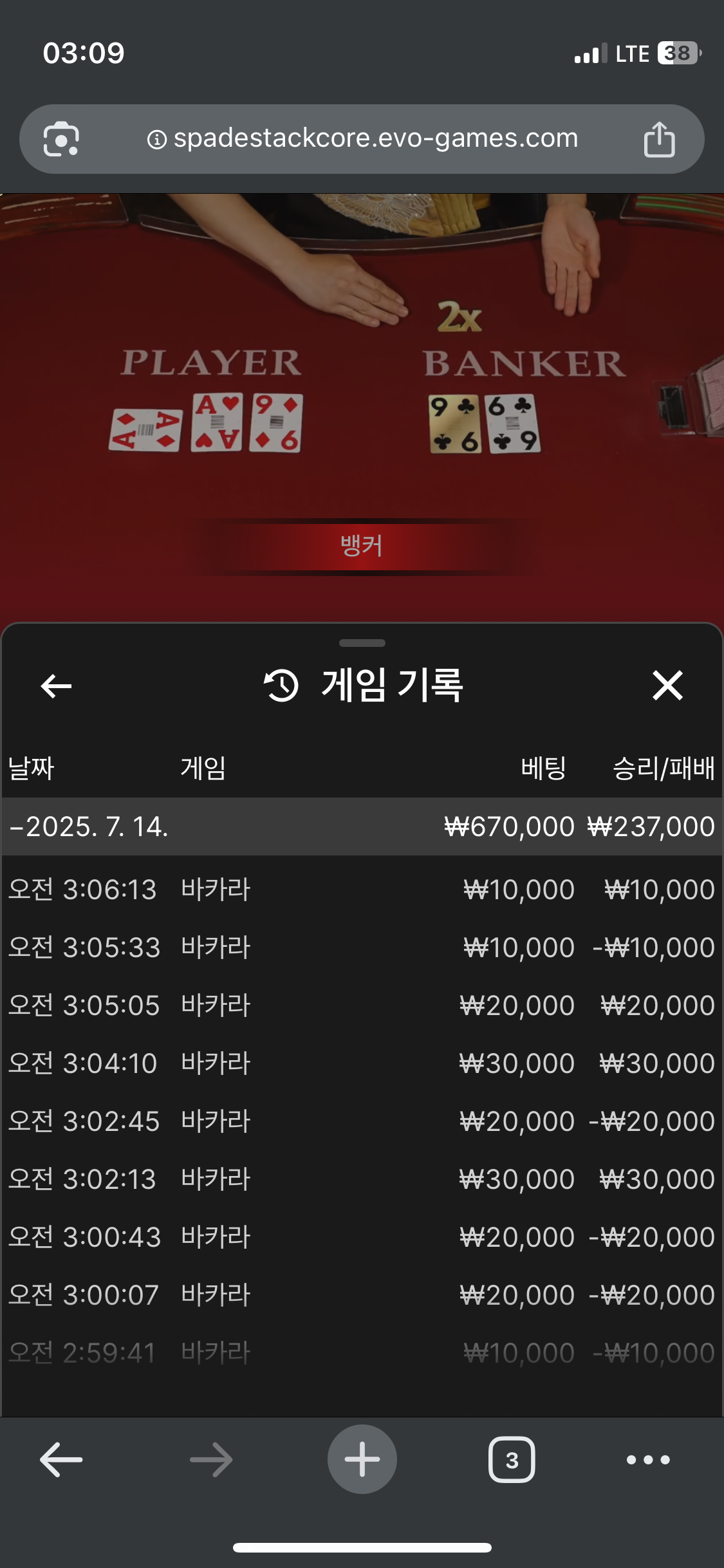
Task: View the 오전 3:05:05 바카라 round details
Action: click(360, 1005)
